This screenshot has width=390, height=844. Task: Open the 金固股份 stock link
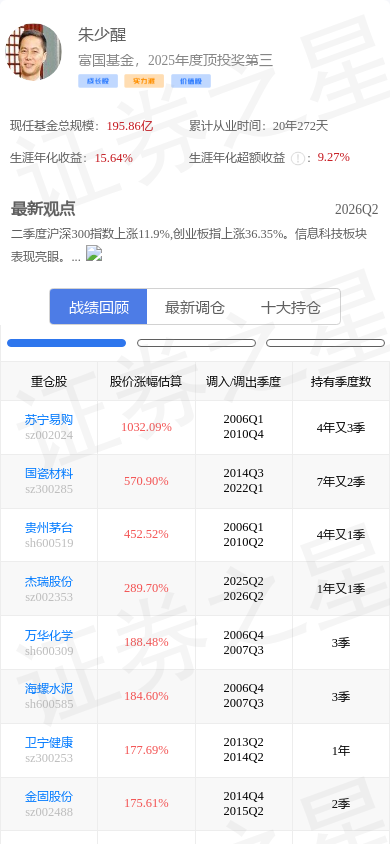49,797
